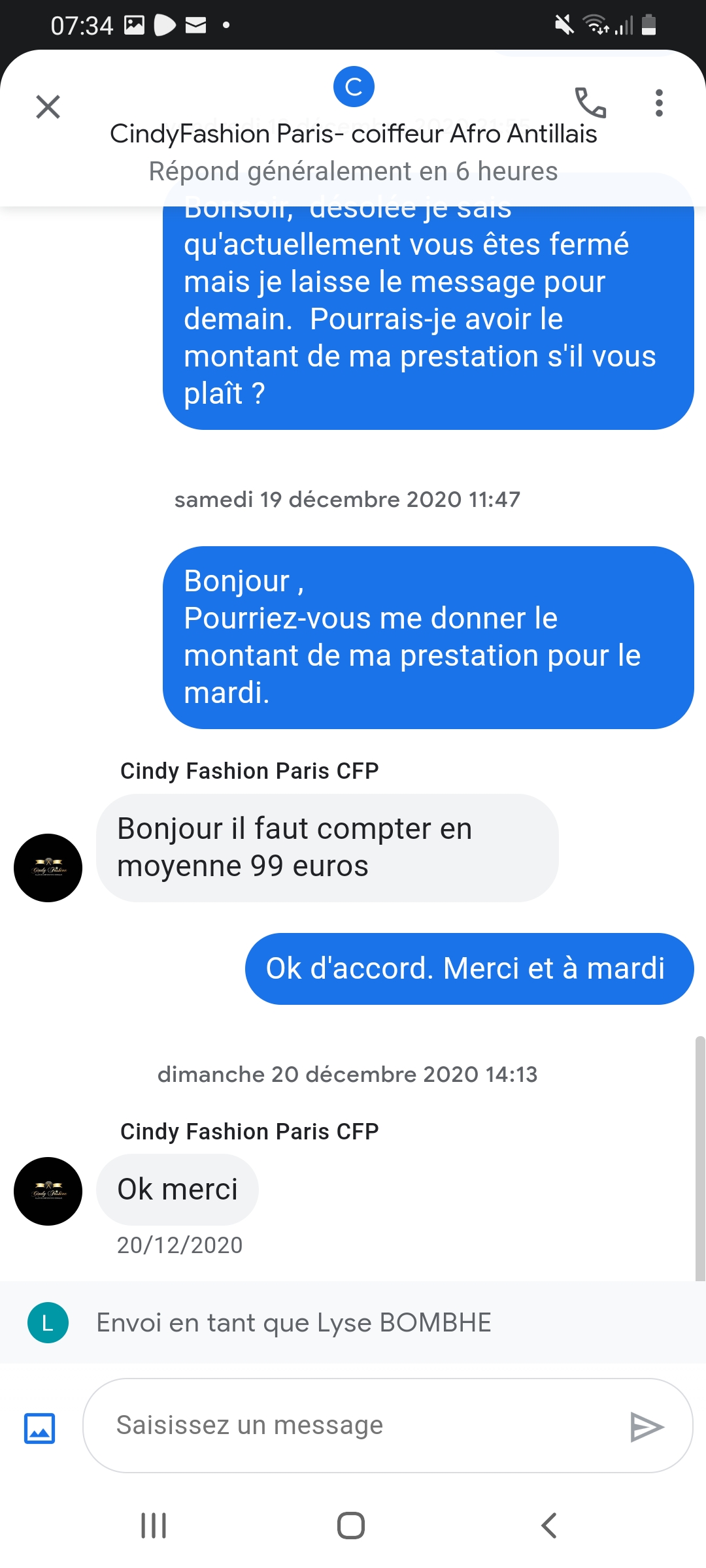Attach an image to the message
706x1568 pixels.
tap(39, 1428)
